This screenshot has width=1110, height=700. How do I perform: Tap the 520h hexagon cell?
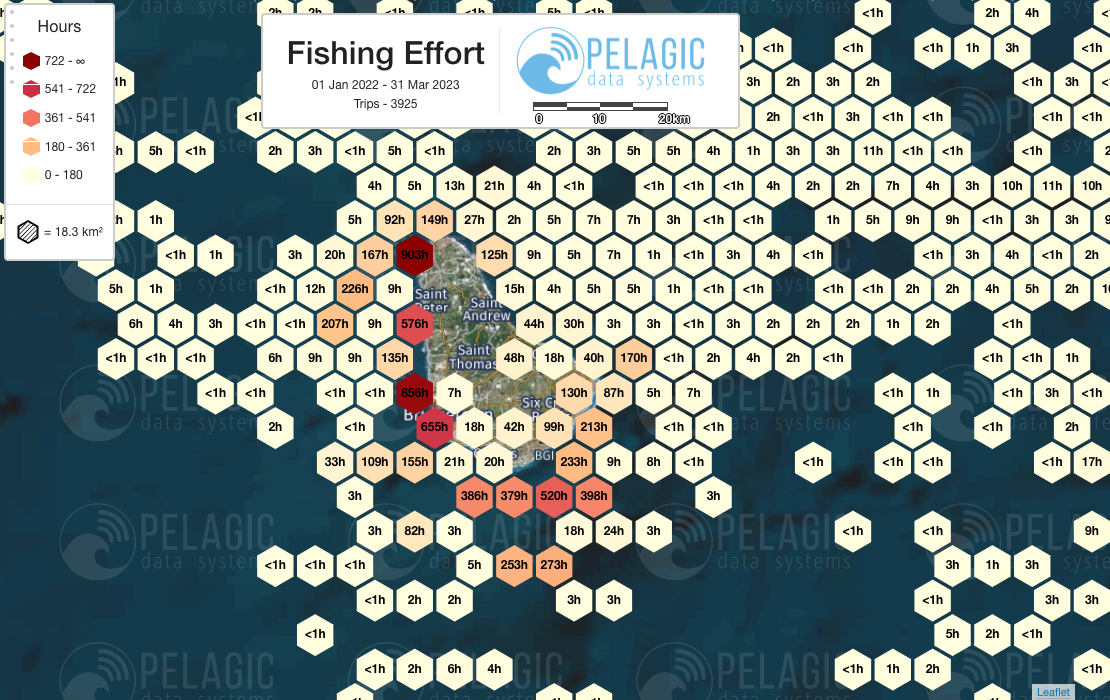(x=554, y=496)
